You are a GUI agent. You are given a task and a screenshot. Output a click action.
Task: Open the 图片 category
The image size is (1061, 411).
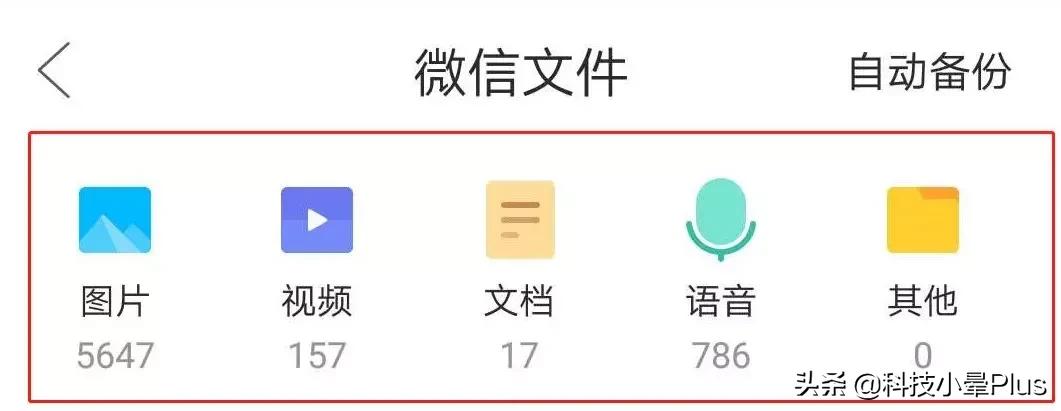pyautogui.click(x=115, y=221)
